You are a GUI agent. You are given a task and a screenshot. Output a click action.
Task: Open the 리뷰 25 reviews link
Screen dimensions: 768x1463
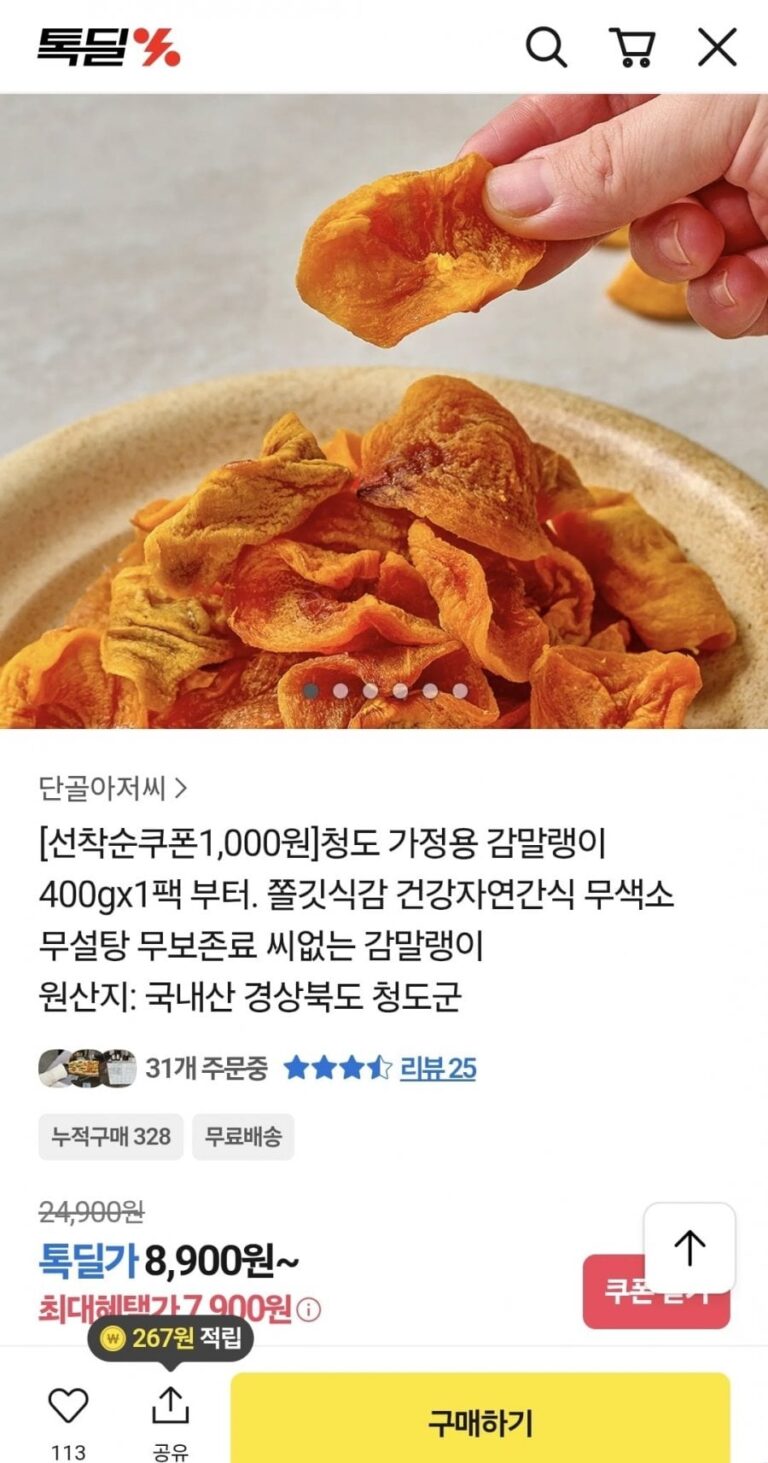click(438, 1068)
